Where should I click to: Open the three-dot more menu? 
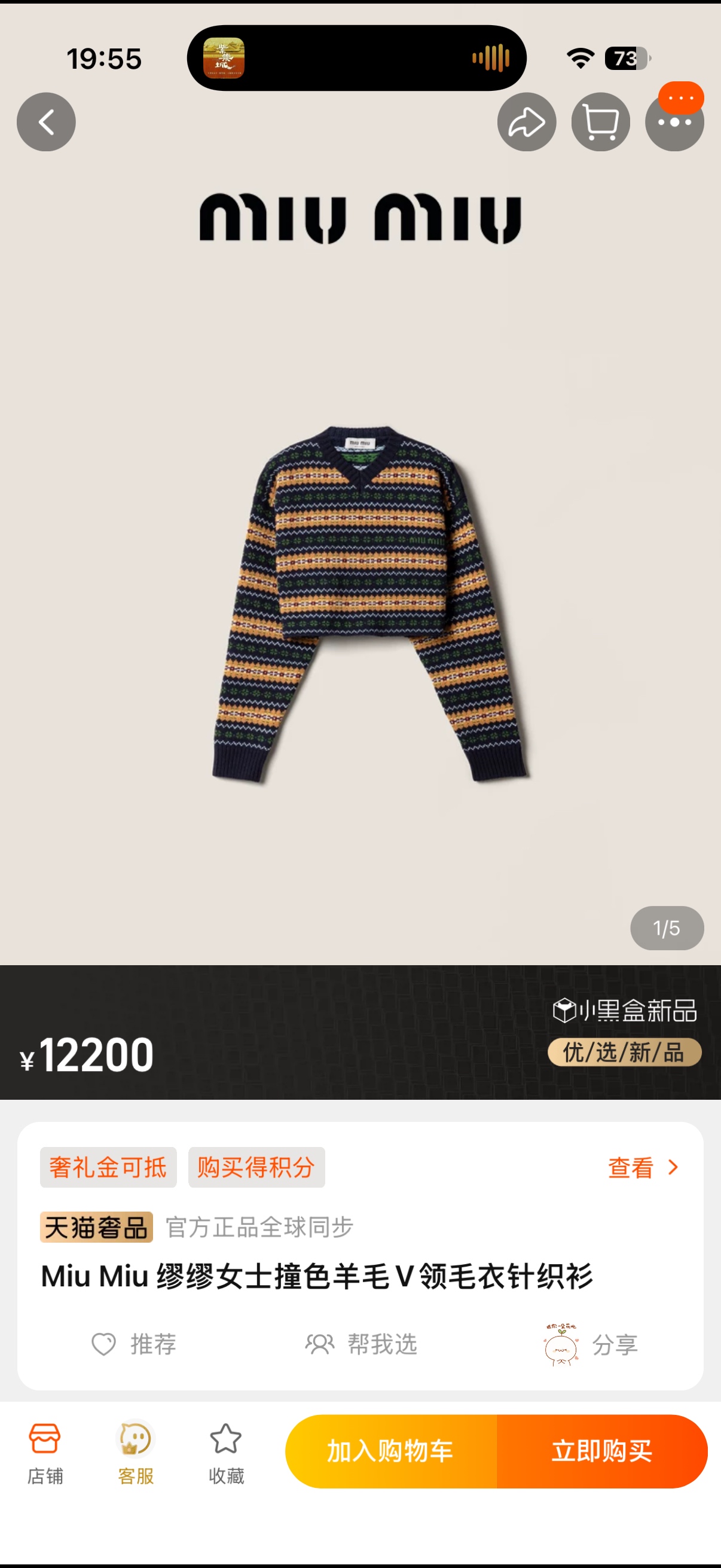674,123
